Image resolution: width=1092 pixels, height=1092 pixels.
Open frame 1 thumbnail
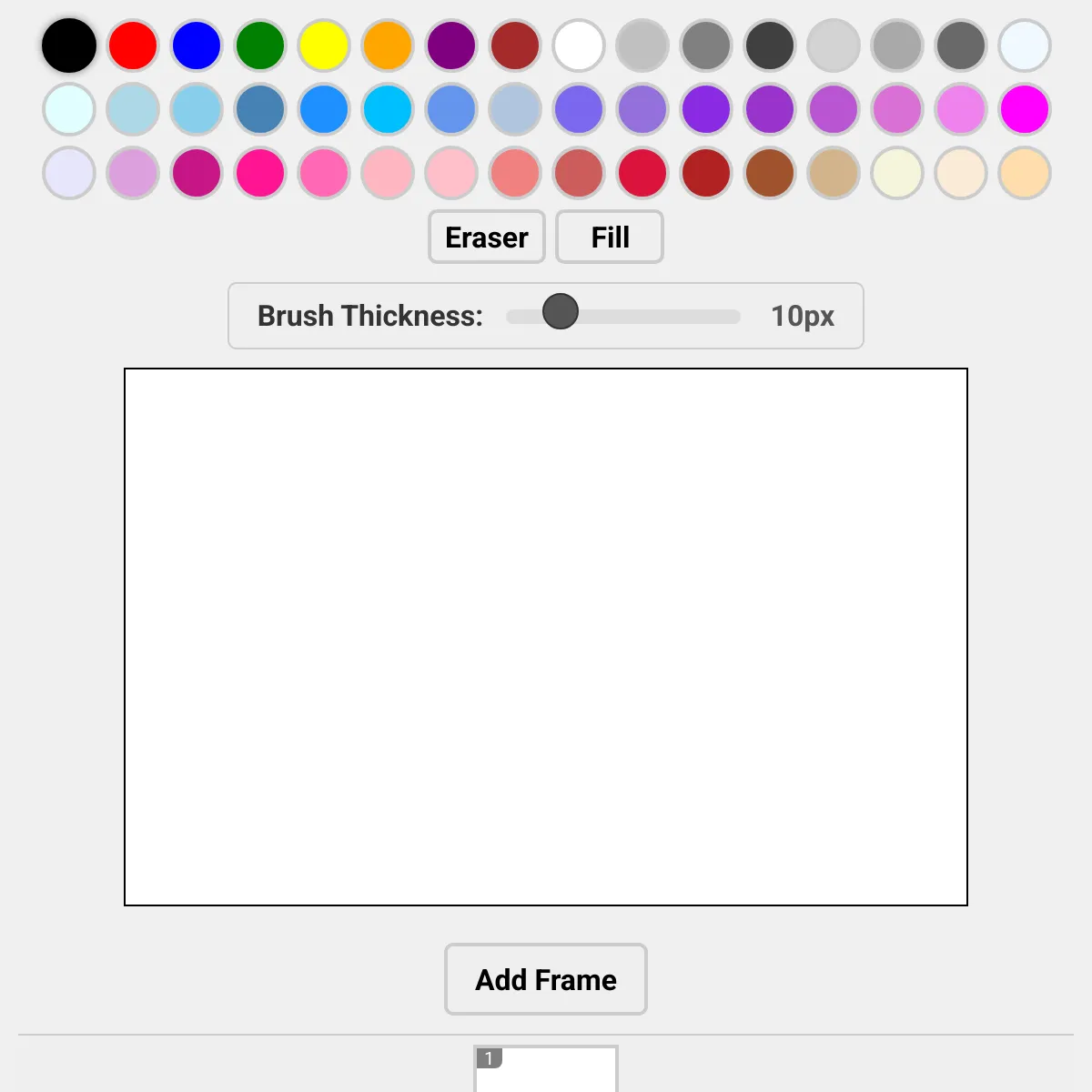coord(546,1069)
